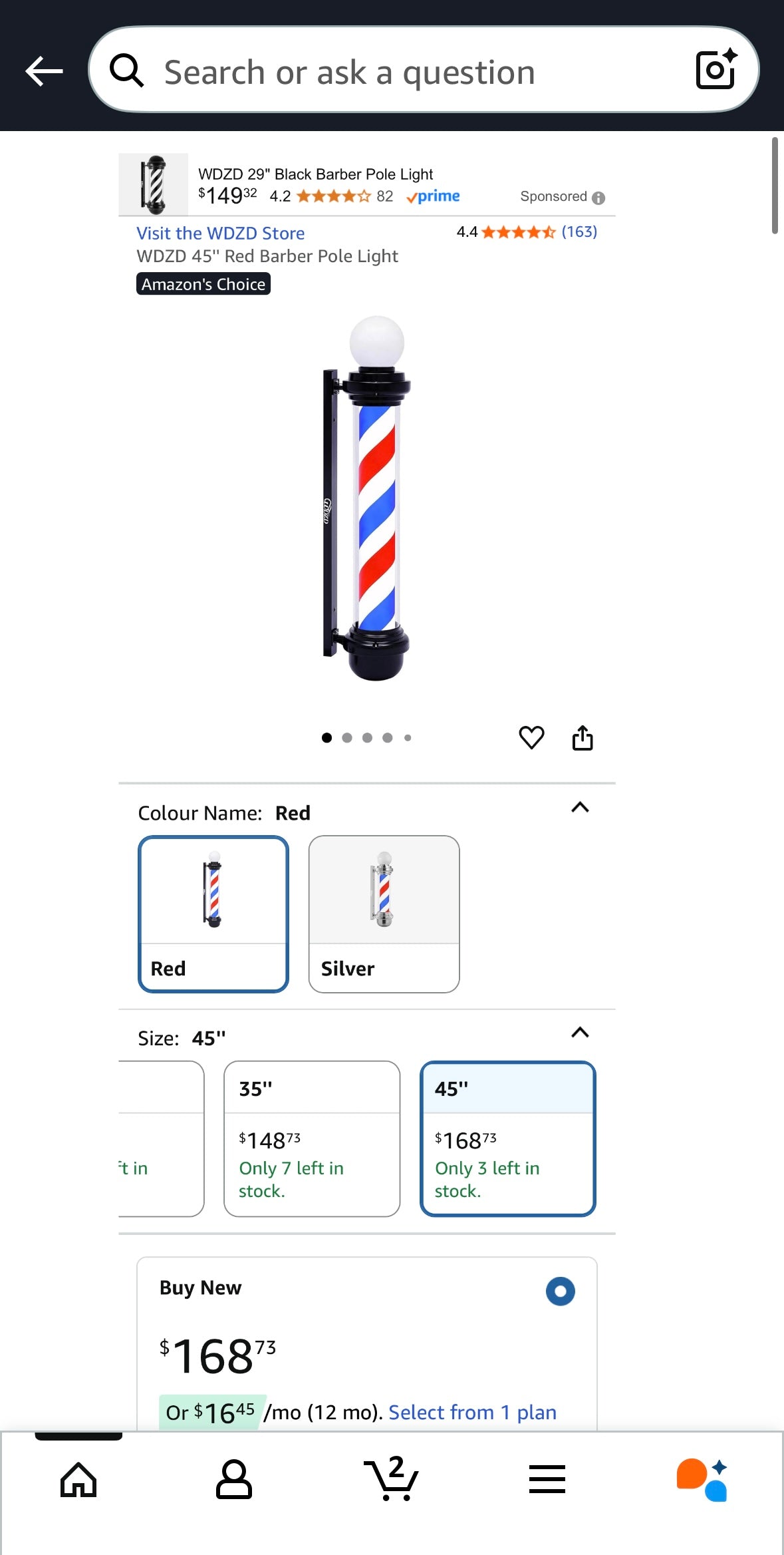Visit the WDZD Store
This screenshot has width=784, height=1555.
(220, 233)
